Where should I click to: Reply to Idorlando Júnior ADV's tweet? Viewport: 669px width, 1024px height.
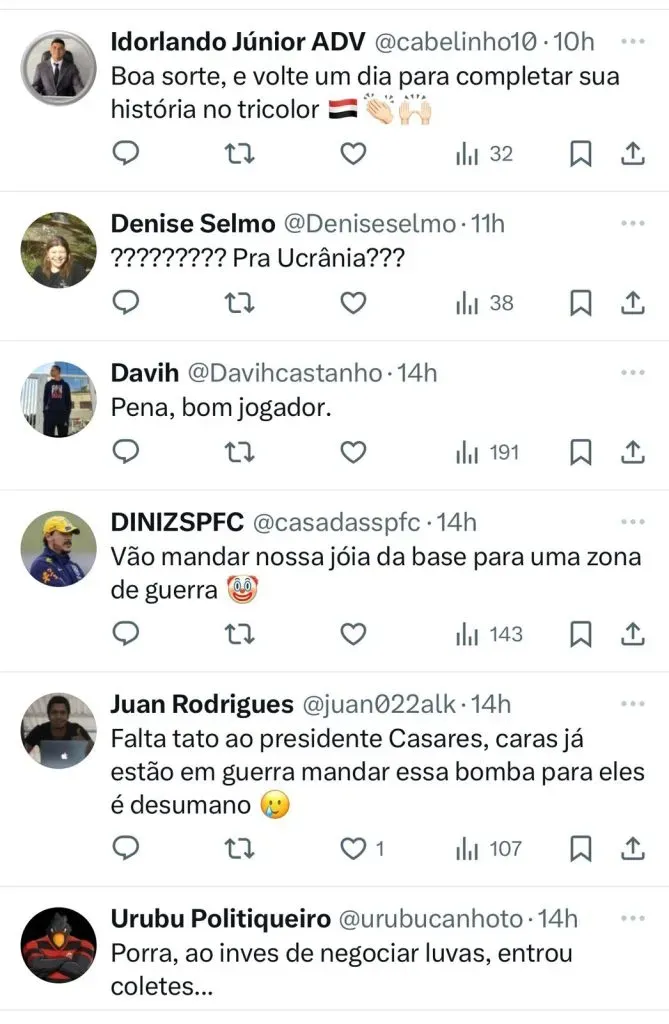coord(125,153)
